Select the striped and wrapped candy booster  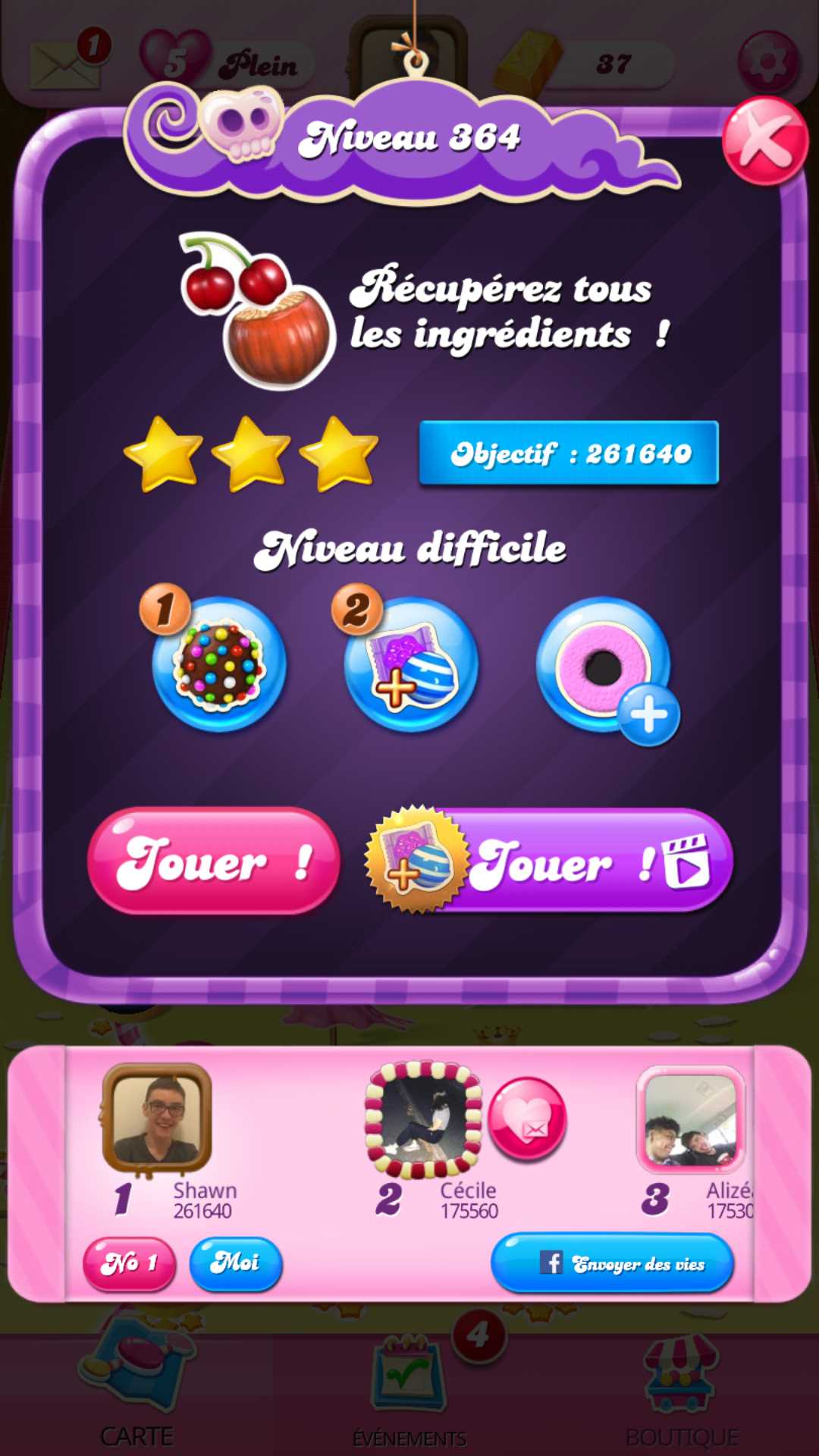tap(411, 666)
